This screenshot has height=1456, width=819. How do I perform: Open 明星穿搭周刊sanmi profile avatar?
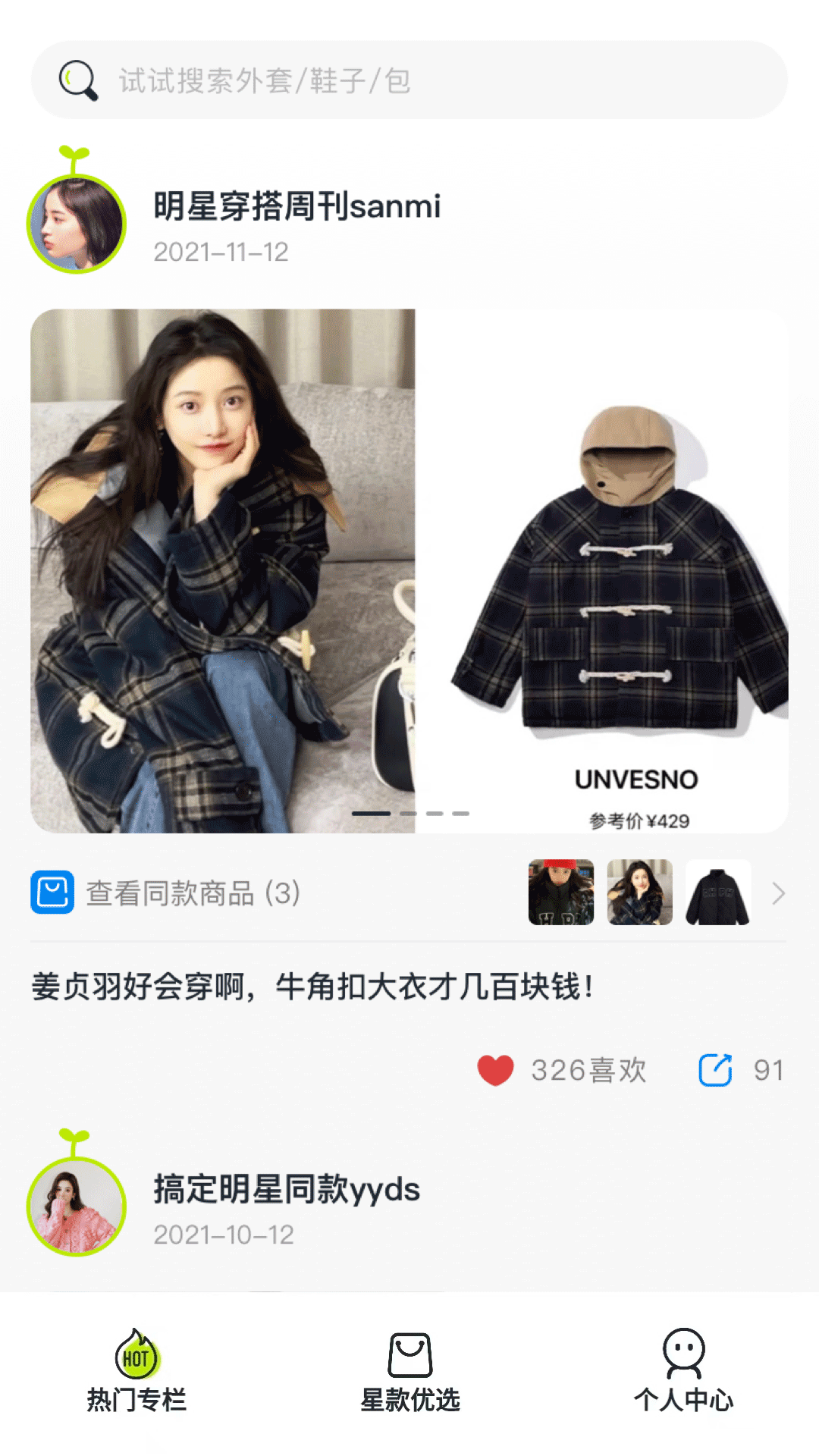(x=76, y=223)
